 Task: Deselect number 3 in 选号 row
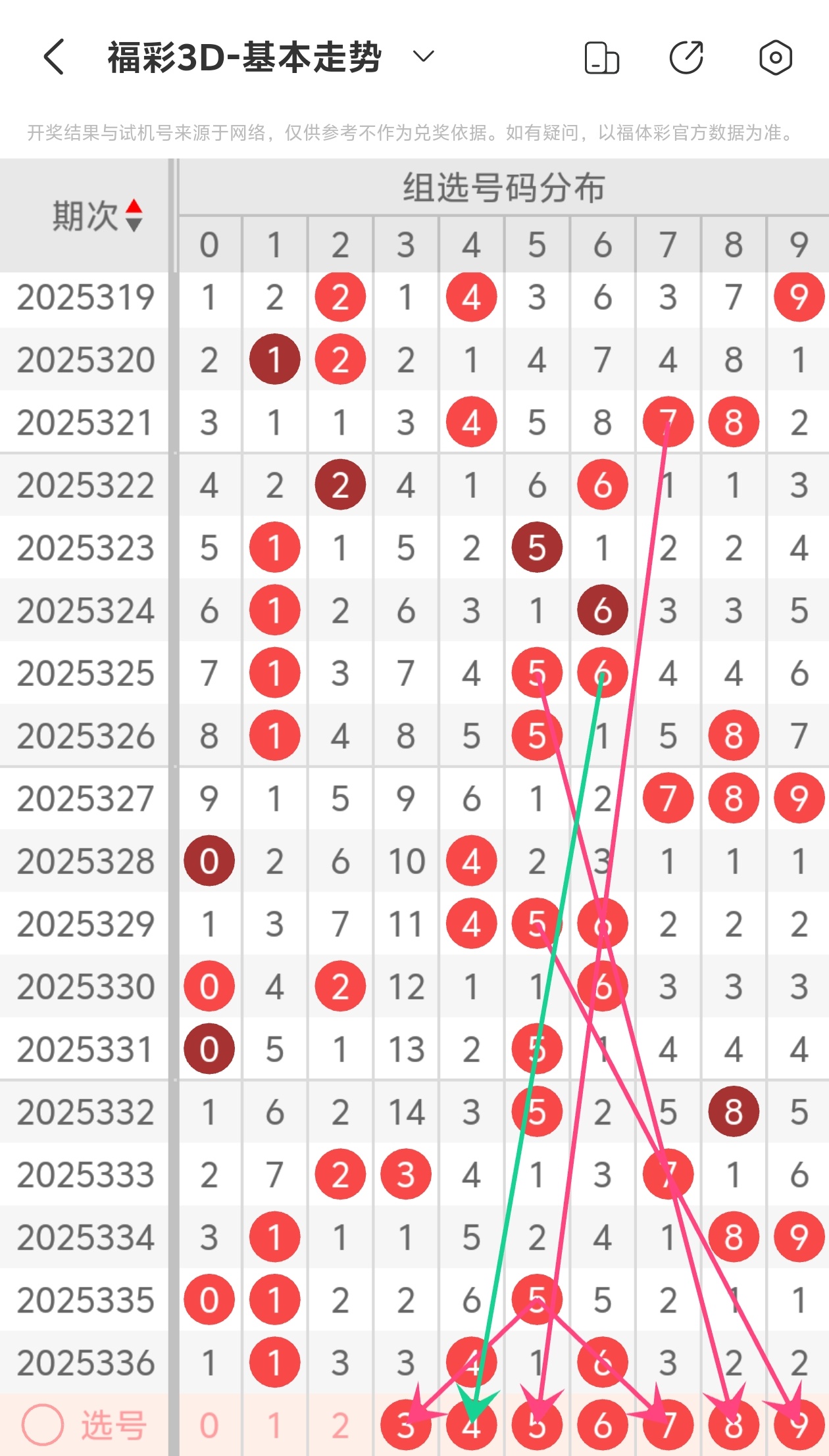point(405,1426)
